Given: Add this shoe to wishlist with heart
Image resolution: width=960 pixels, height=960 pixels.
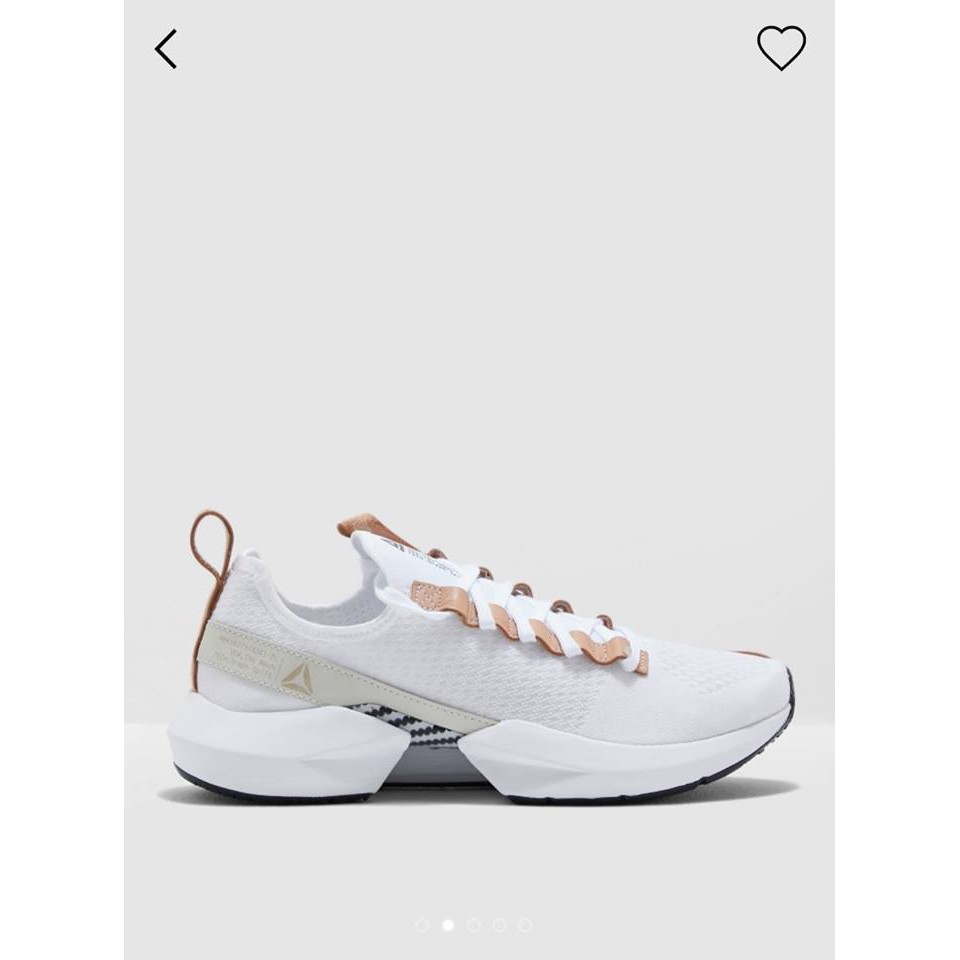Looking at the screenshot, I should pos(780,48).
